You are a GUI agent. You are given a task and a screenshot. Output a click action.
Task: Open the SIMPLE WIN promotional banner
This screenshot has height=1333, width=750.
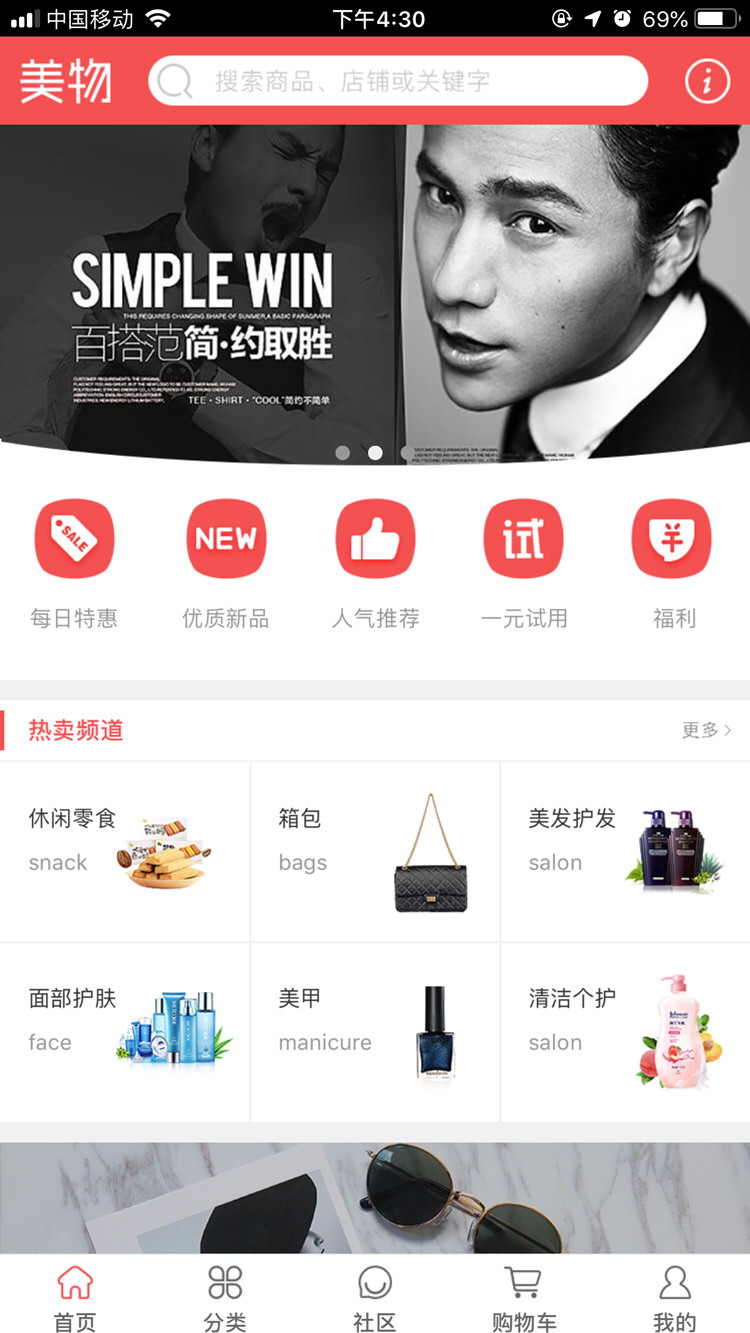pyautogui.click(x=375, y=290)
